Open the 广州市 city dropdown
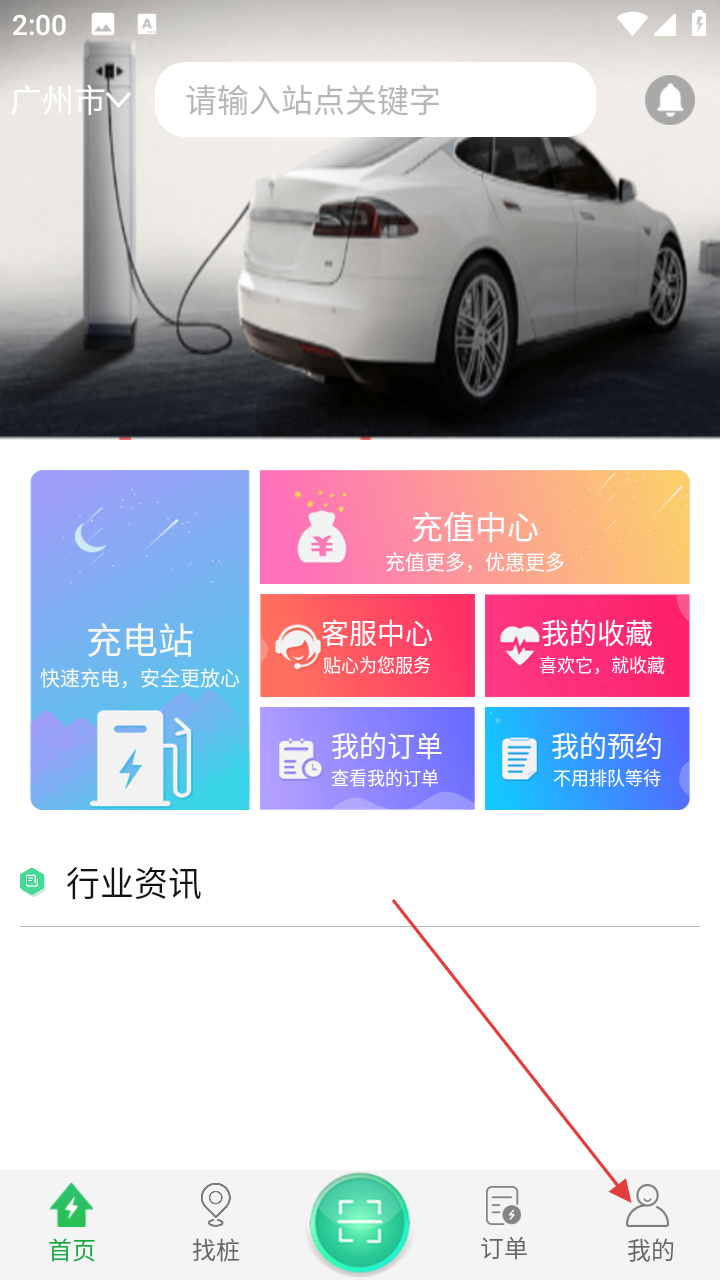Viewport: 720px width, 1280px height. coord(70,100)
